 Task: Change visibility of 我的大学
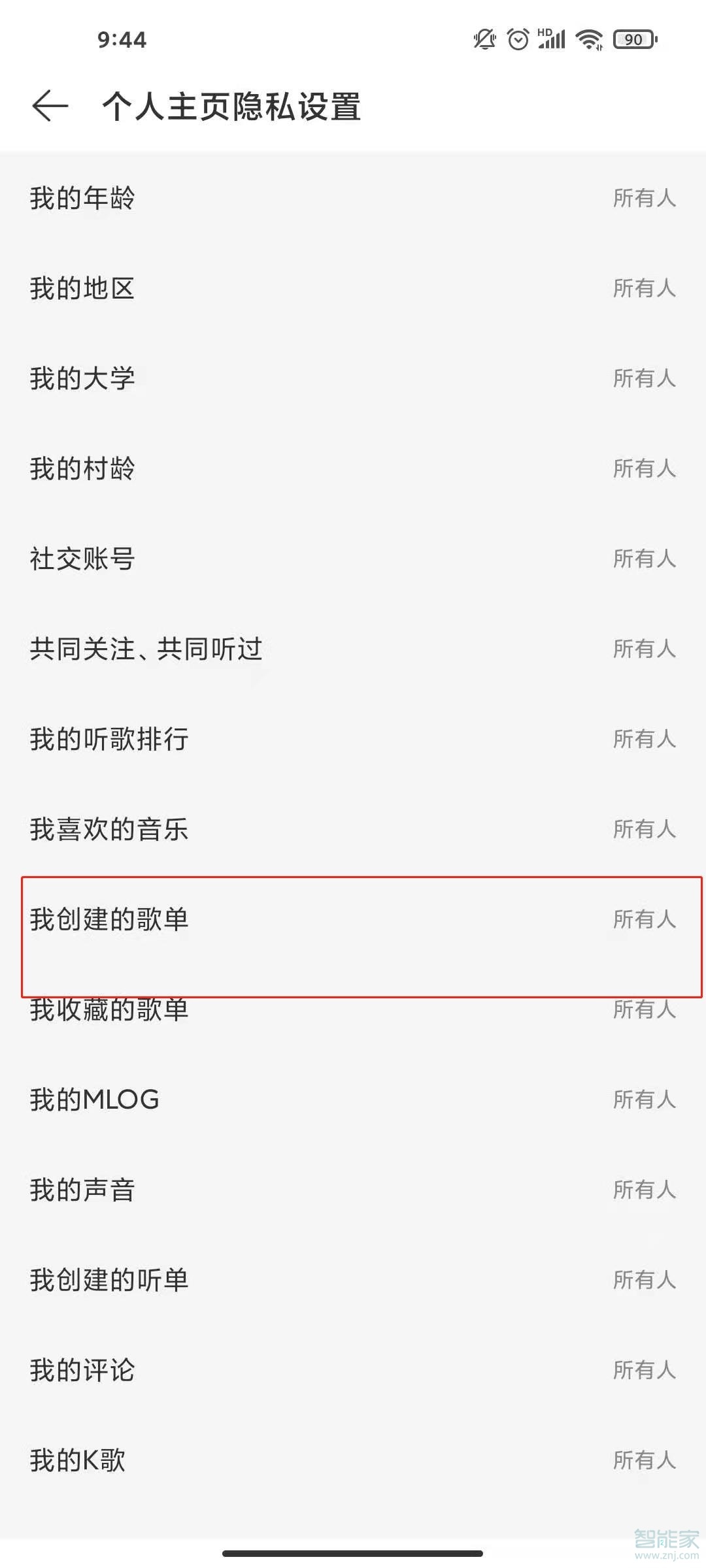pos(353,378)
